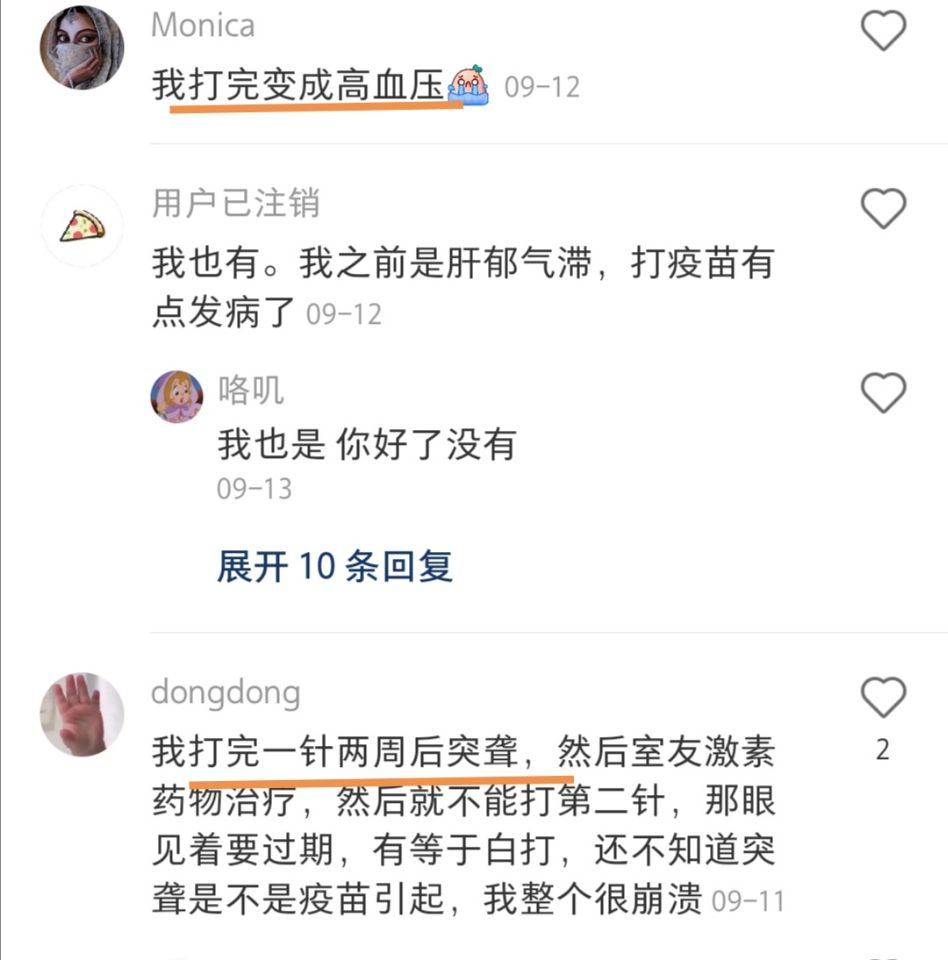The height and width of the screenshot is (960, 948).
Task: Open 咯叽's profile avatar
Action: click(x=177, y=397)
